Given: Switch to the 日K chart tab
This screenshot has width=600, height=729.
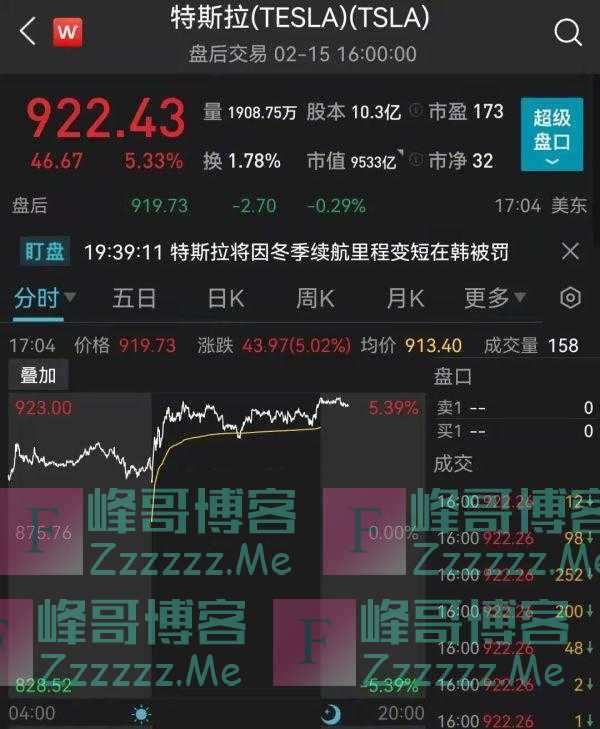Looking at the screenshot, I should (x=225, y=298).
